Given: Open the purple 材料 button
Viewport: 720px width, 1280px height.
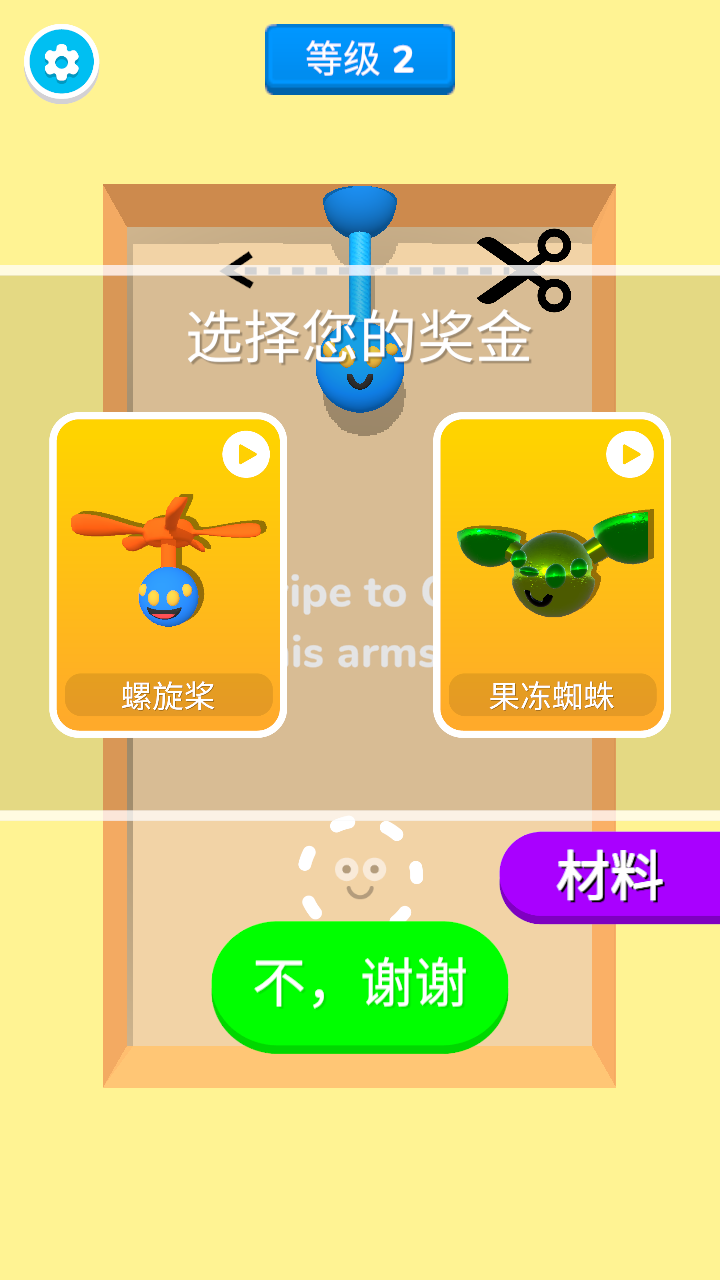Looking at the screenshot, I should (x=610, y=876).
